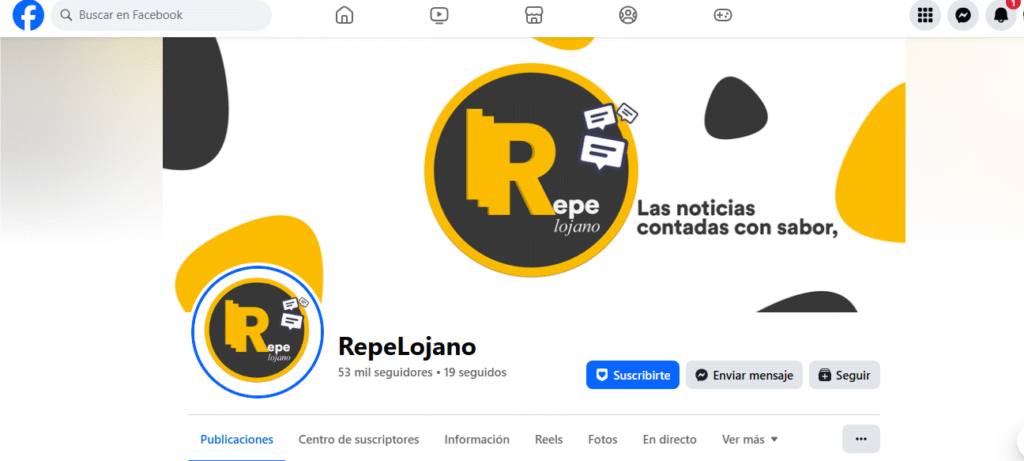Tap the Suscribirte button

633,375
